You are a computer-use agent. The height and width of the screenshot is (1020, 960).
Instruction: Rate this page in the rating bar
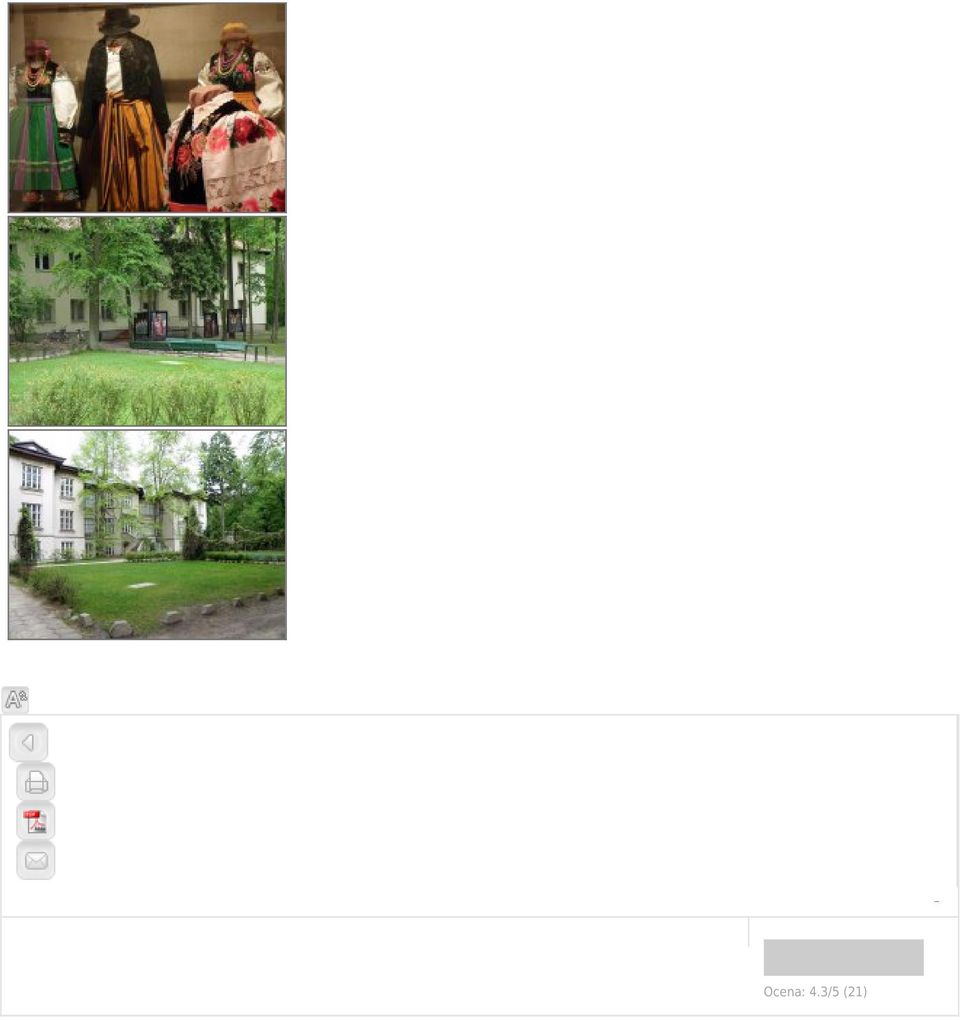click(843, 957)
